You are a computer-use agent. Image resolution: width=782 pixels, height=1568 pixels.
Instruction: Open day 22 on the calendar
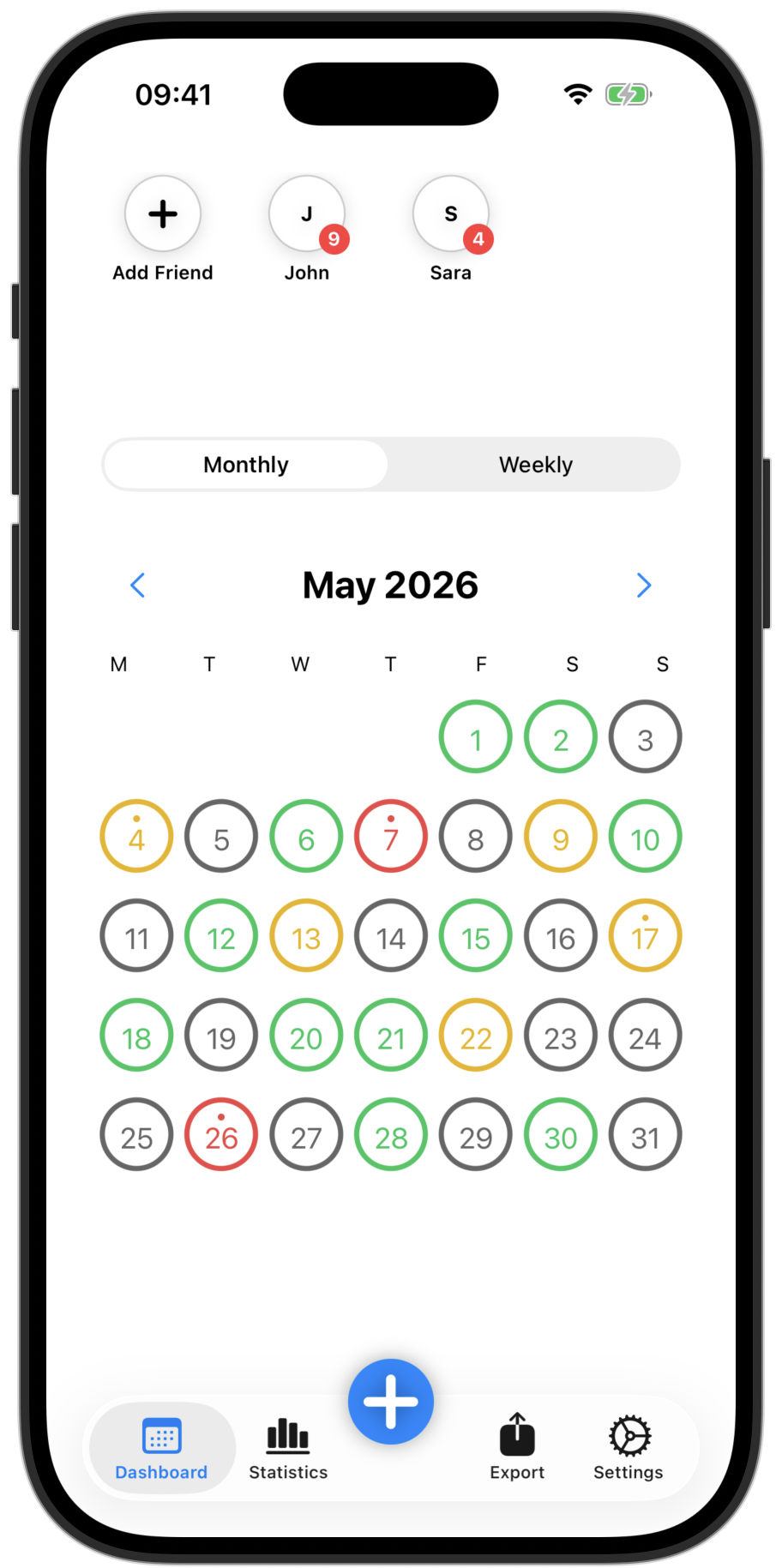pos(476,1035)
